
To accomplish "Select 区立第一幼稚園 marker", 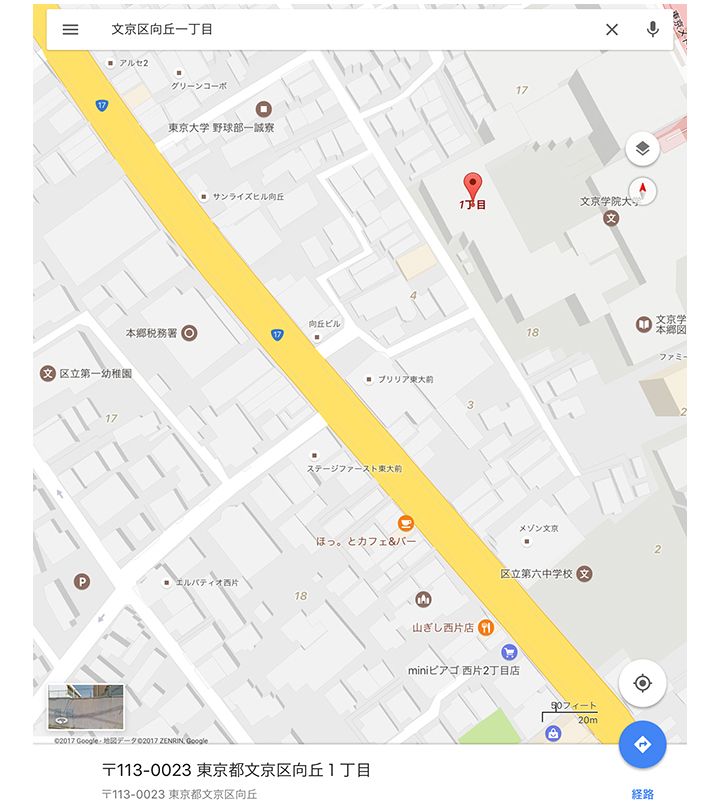I will click(46, 373).
